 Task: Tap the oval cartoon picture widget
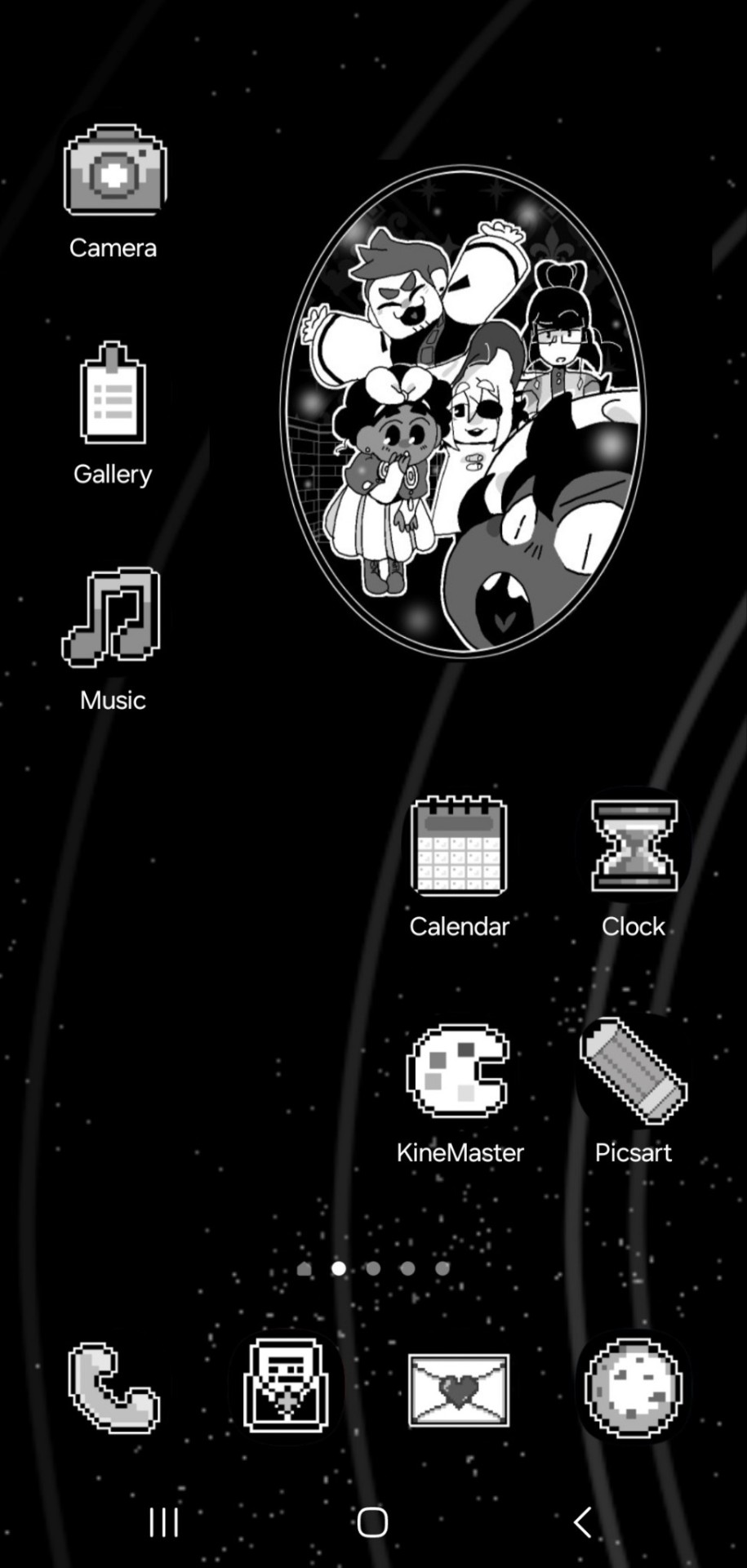click(x=463, y=408)
